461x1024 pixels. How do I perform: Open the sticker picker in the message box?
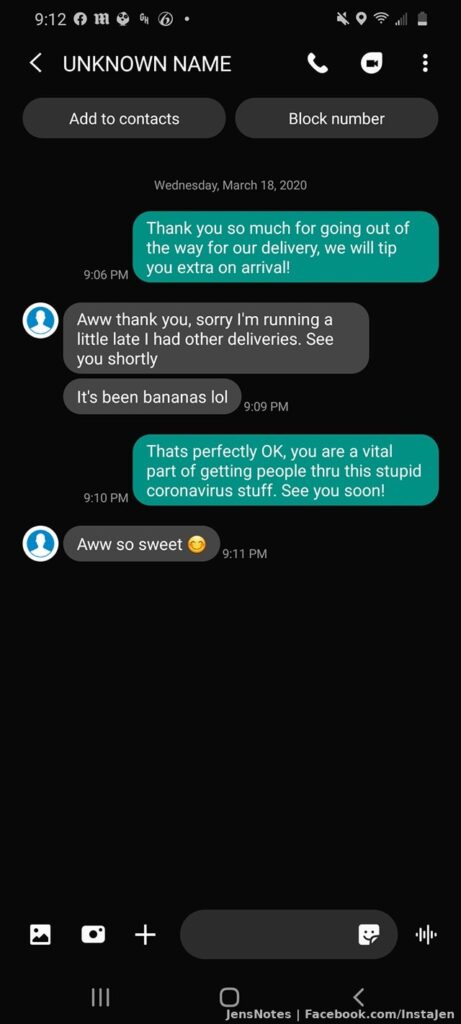tap(369, 935)
